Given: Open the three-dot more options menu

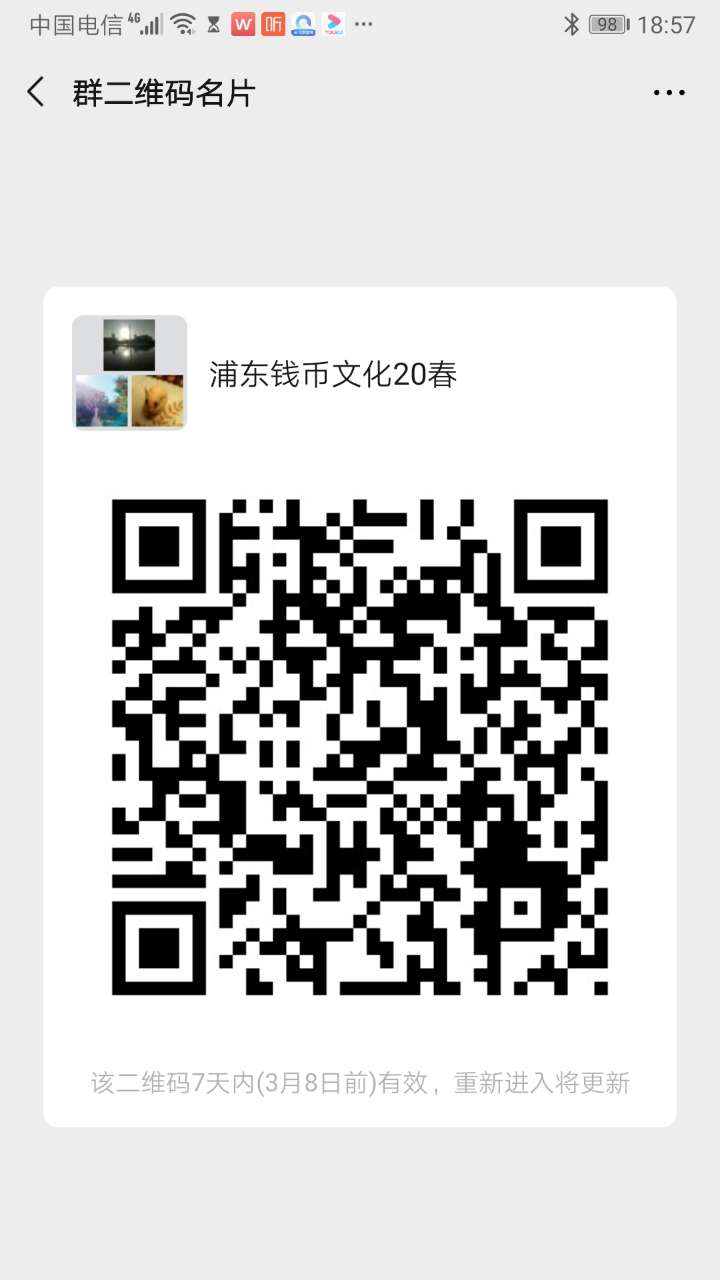Looking at the screenshot, I should pyautogui.click(x=669, y=93).
